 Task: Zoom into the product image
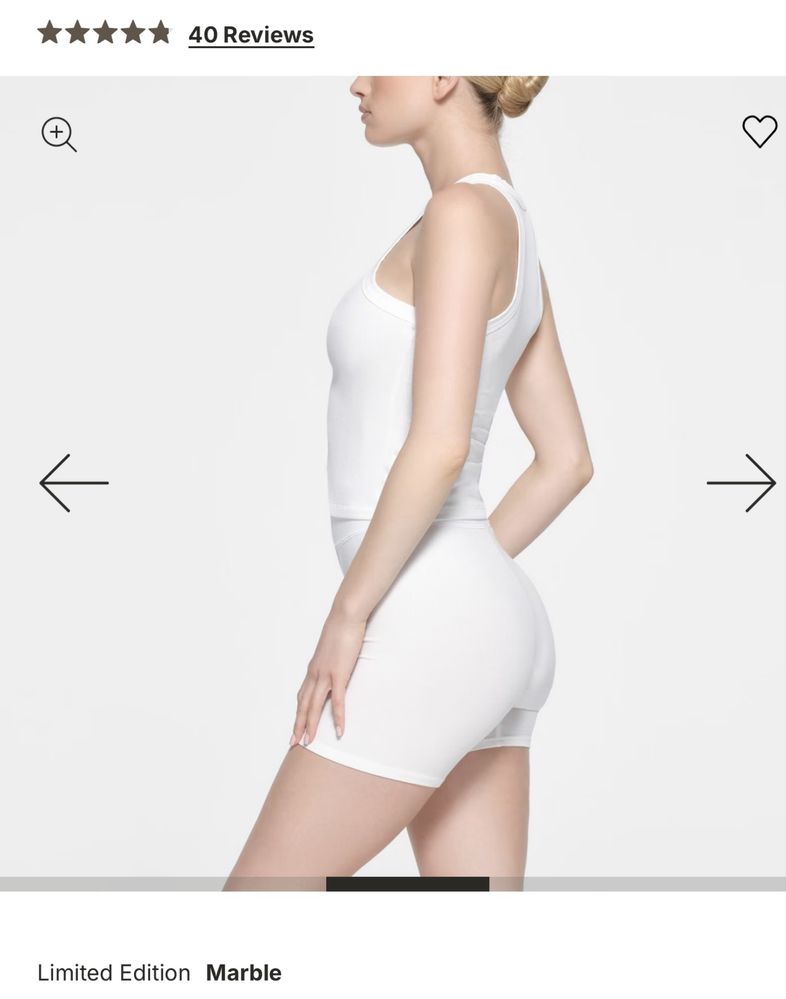pyautogui.click(x=59, y=134)
